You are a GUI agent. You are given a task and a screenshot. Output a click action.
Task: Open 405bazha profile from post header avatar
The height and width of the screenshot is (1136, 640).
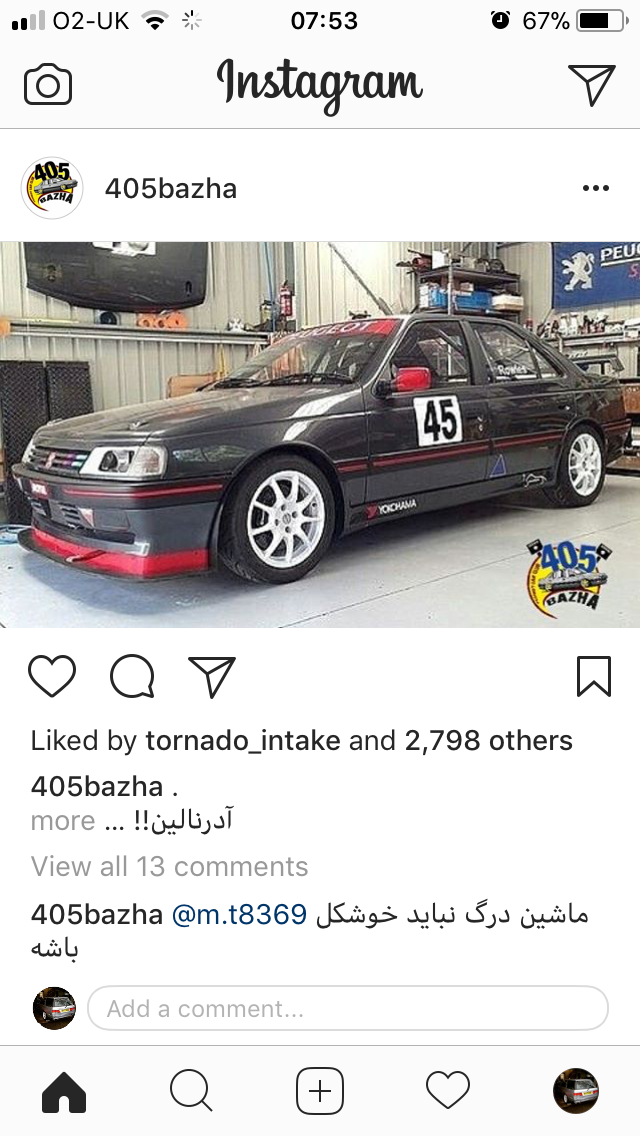[x=51, y=188]
